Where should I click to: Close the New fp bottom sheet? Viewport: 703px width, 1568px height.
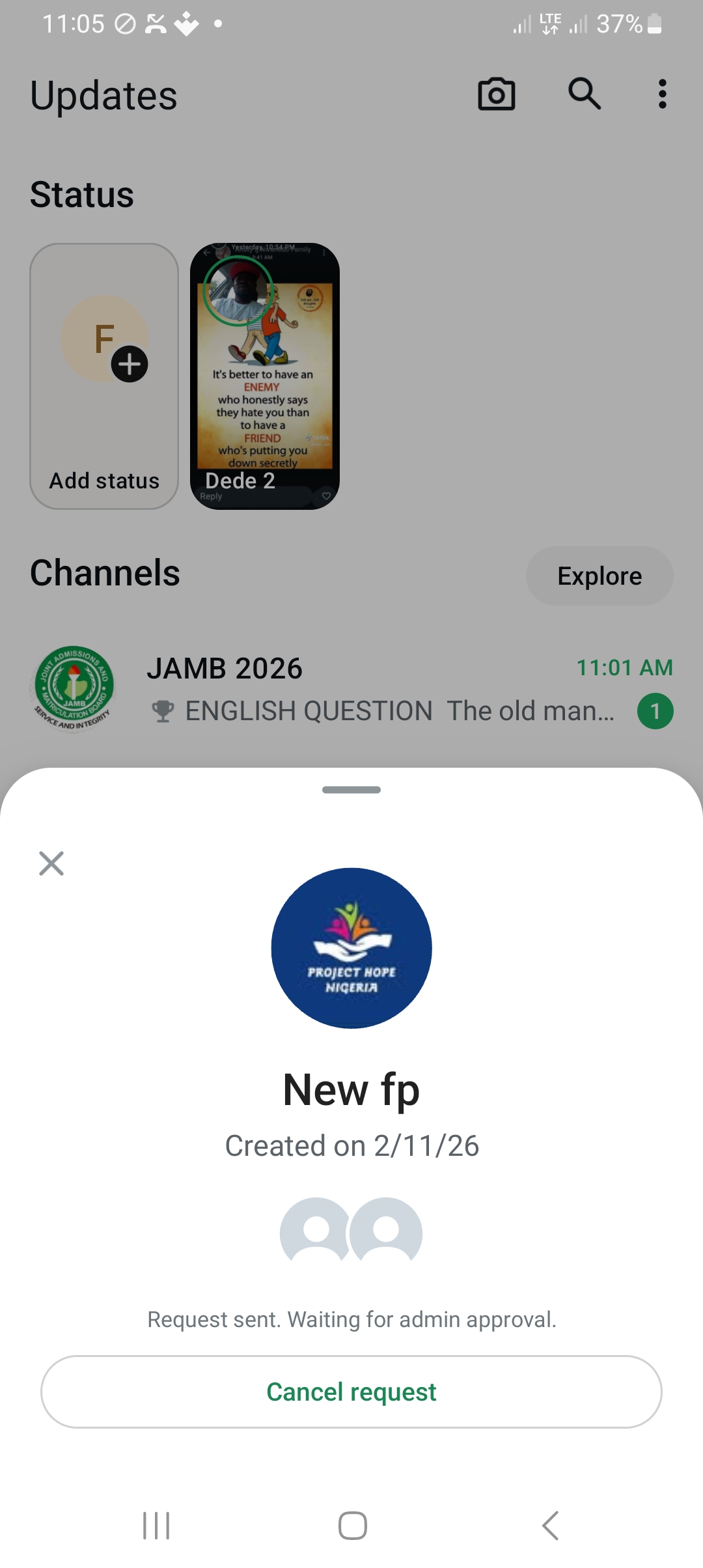pos(51,863)
